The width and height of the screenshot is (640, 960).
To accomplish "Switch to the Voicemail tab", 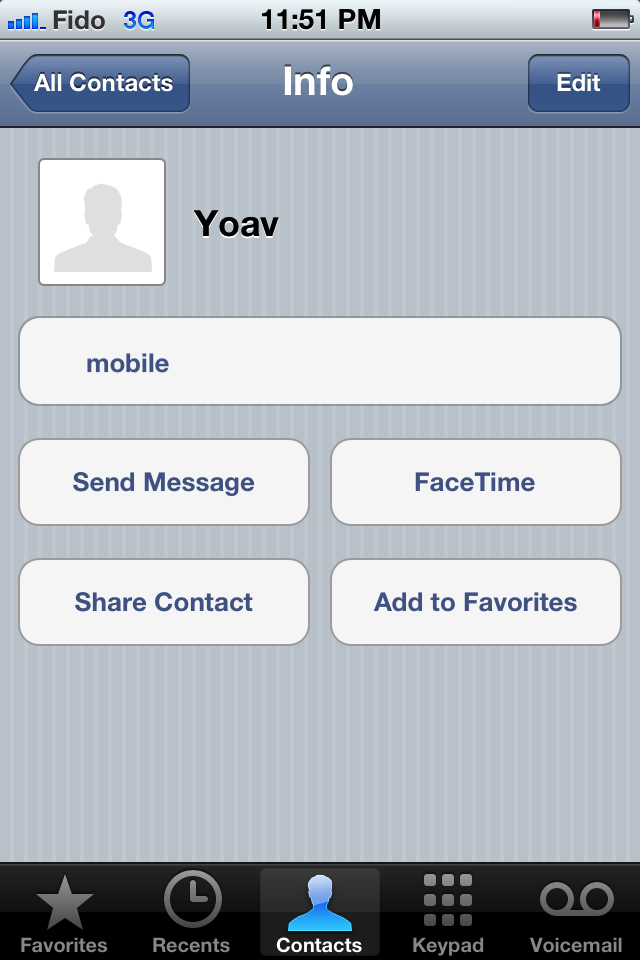I will point(576,912).
